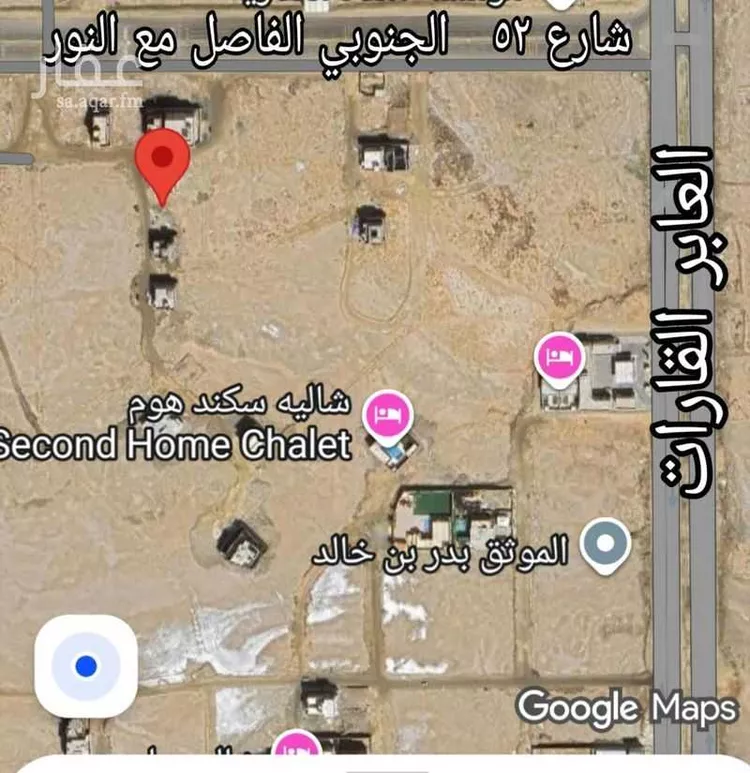Tap the red dropped pin marker
This screenshot has width=750, height=773.
tap(162, 164)
